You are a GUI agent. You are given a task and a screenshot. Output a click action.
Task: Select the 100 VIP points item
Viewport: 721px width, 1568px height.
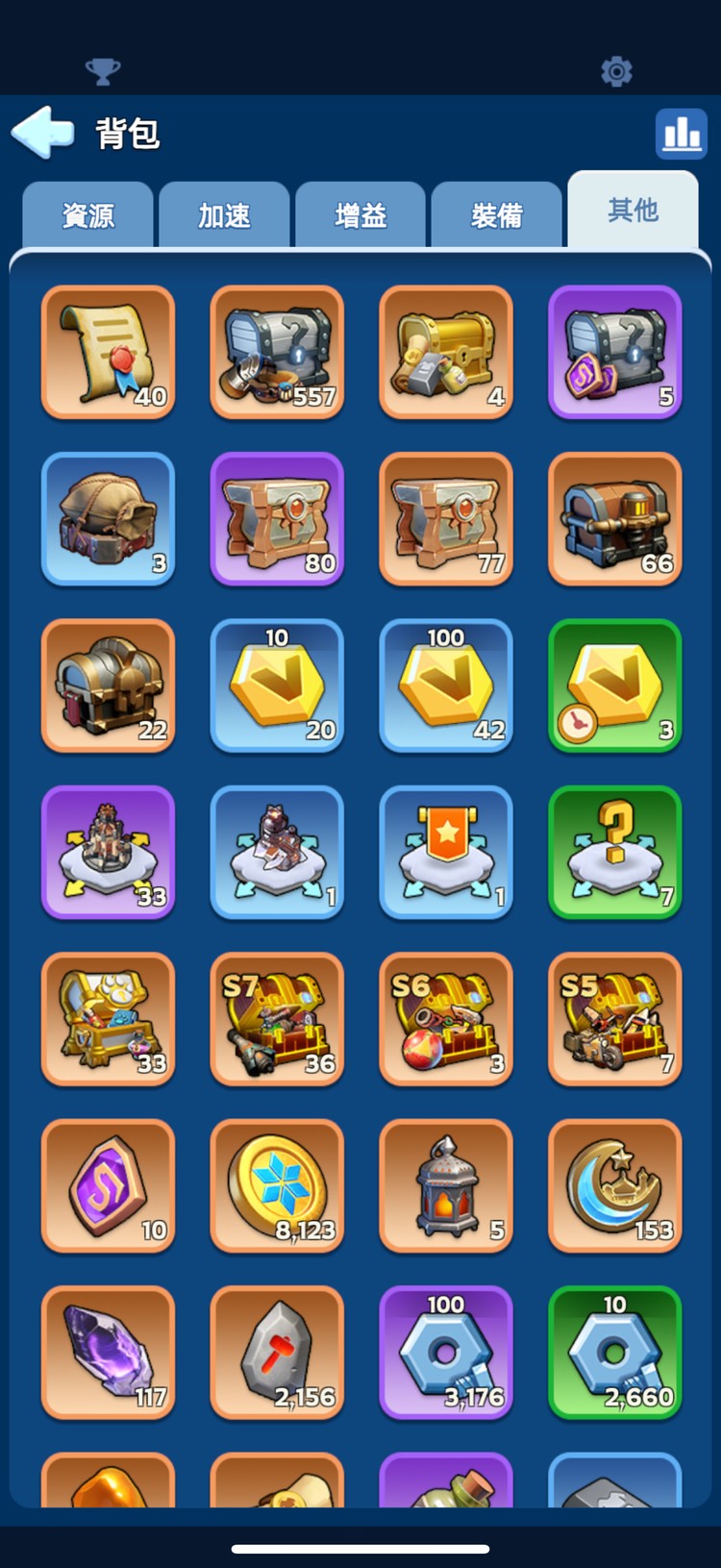point(446,685)
